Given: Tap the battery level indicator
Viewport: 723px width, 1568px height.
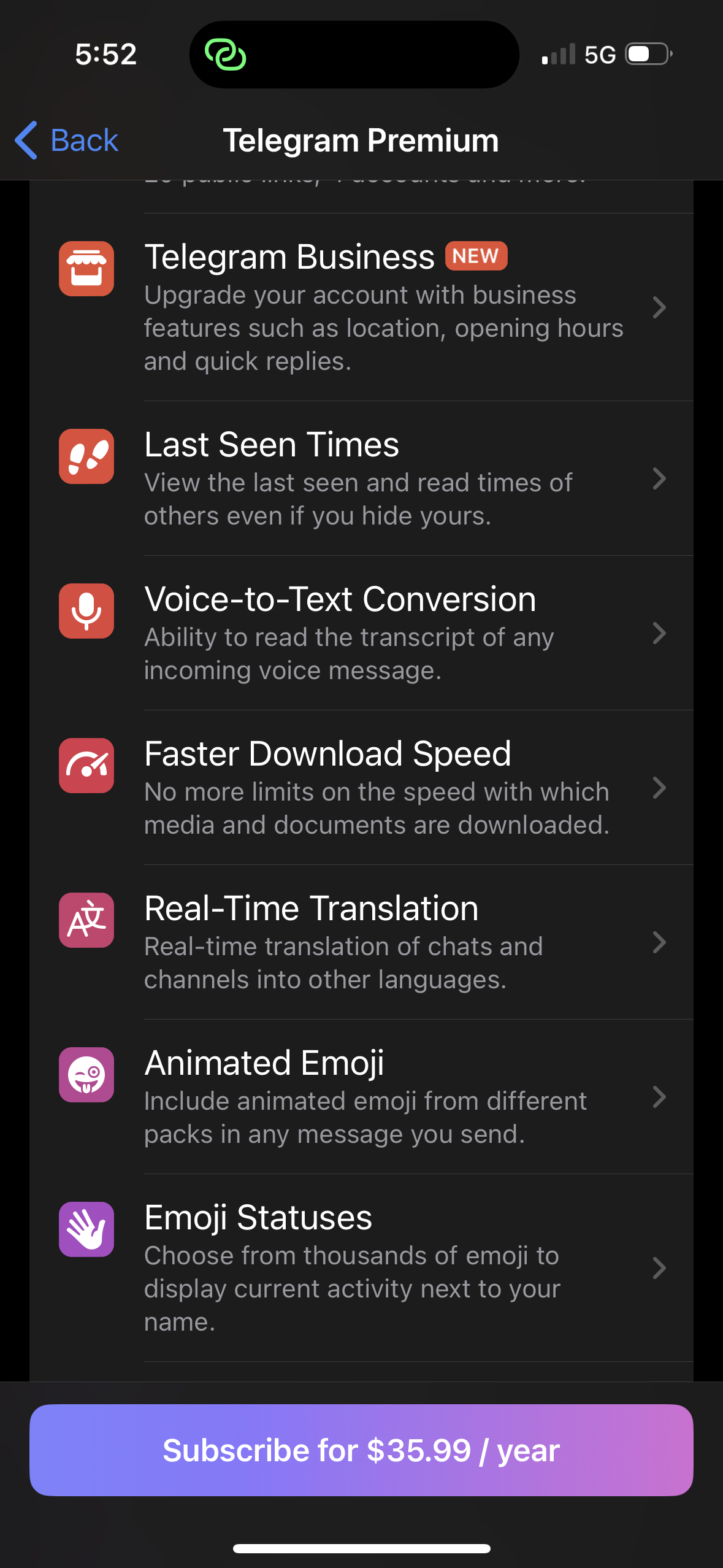Looking at the screenshot, I should (x=646, y=55).
